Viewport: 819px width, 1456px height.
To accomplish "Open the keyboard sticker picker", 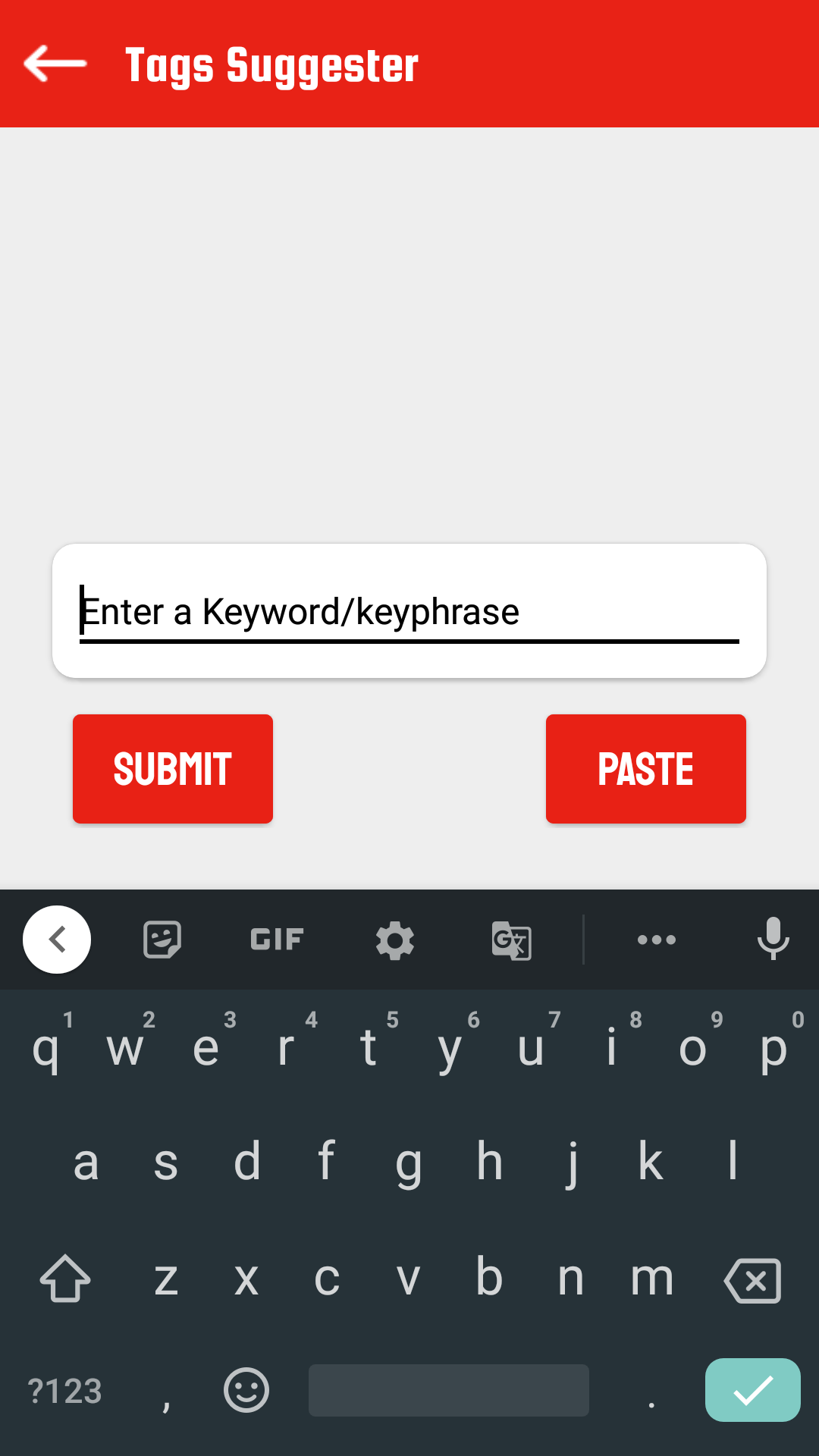I will [162, 940].
